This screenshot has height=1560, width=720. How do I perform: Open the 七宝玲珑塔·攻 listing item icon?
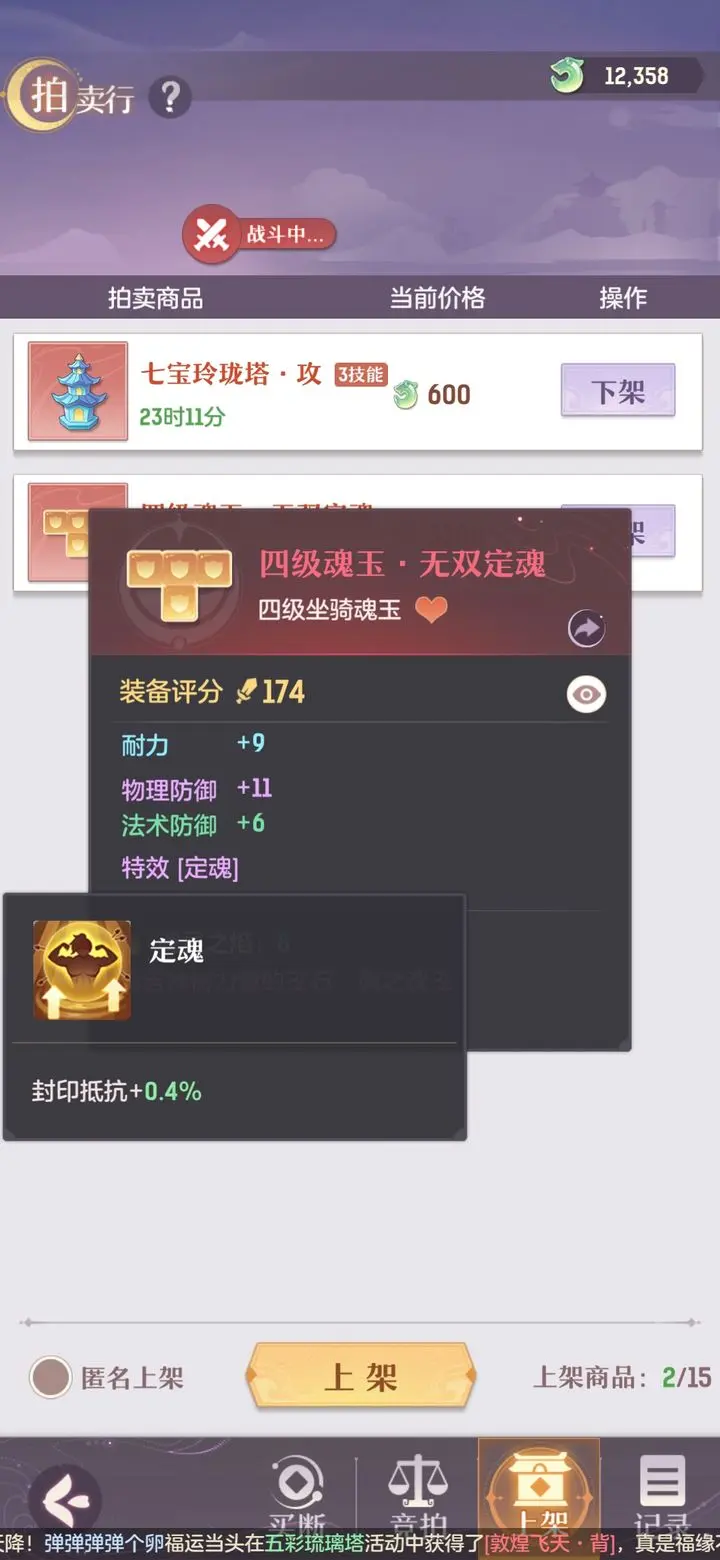(78, 392)
